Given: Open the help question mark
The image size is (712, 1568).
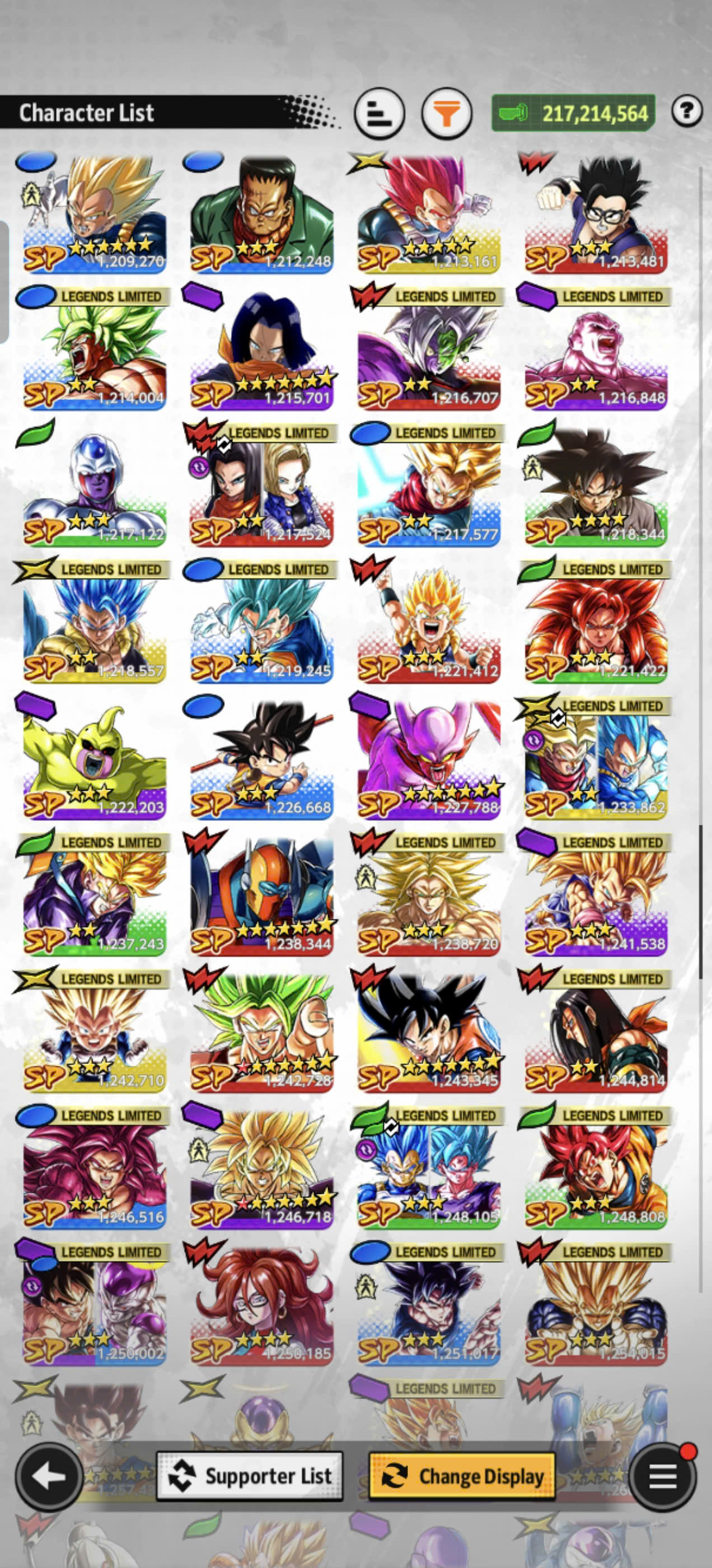Looking at the screenshot, I should (x=687, y=111).
